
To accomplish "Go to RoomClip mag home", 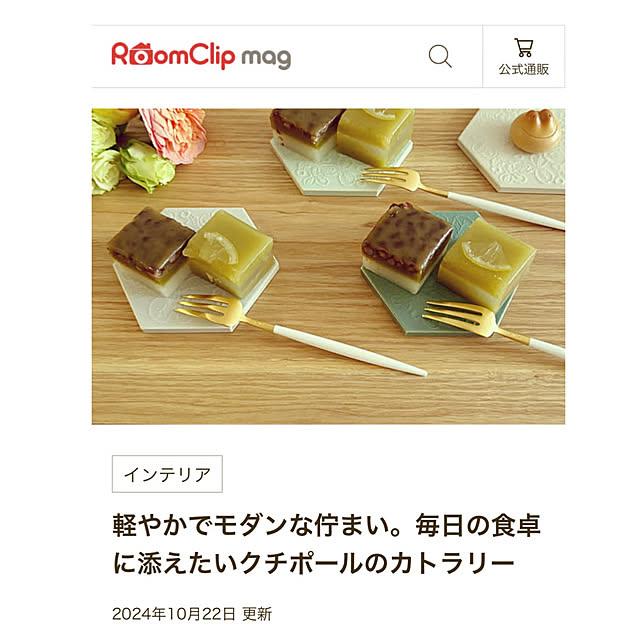I will tap(201, 55).
